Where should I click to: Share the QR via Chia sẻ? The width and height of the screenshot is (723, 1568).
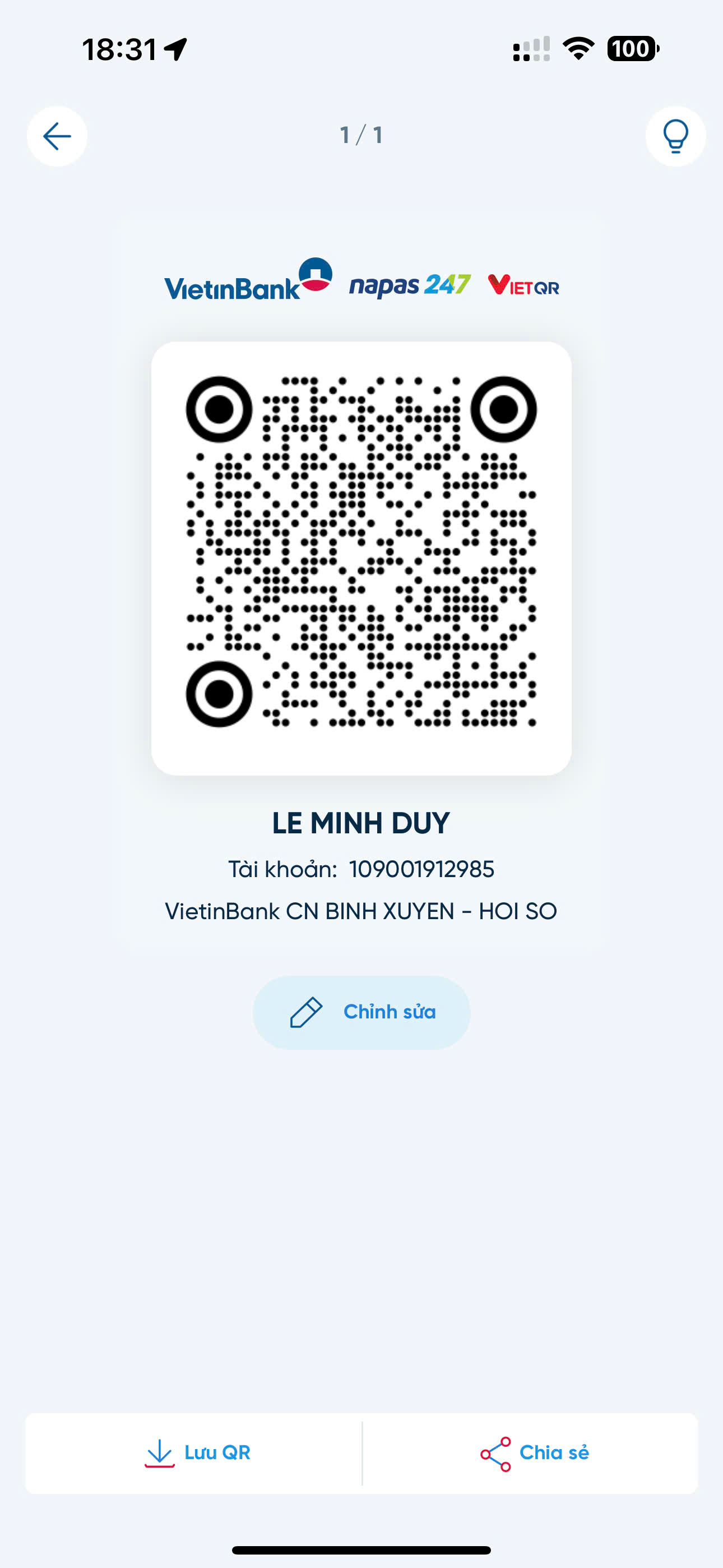531,1453
